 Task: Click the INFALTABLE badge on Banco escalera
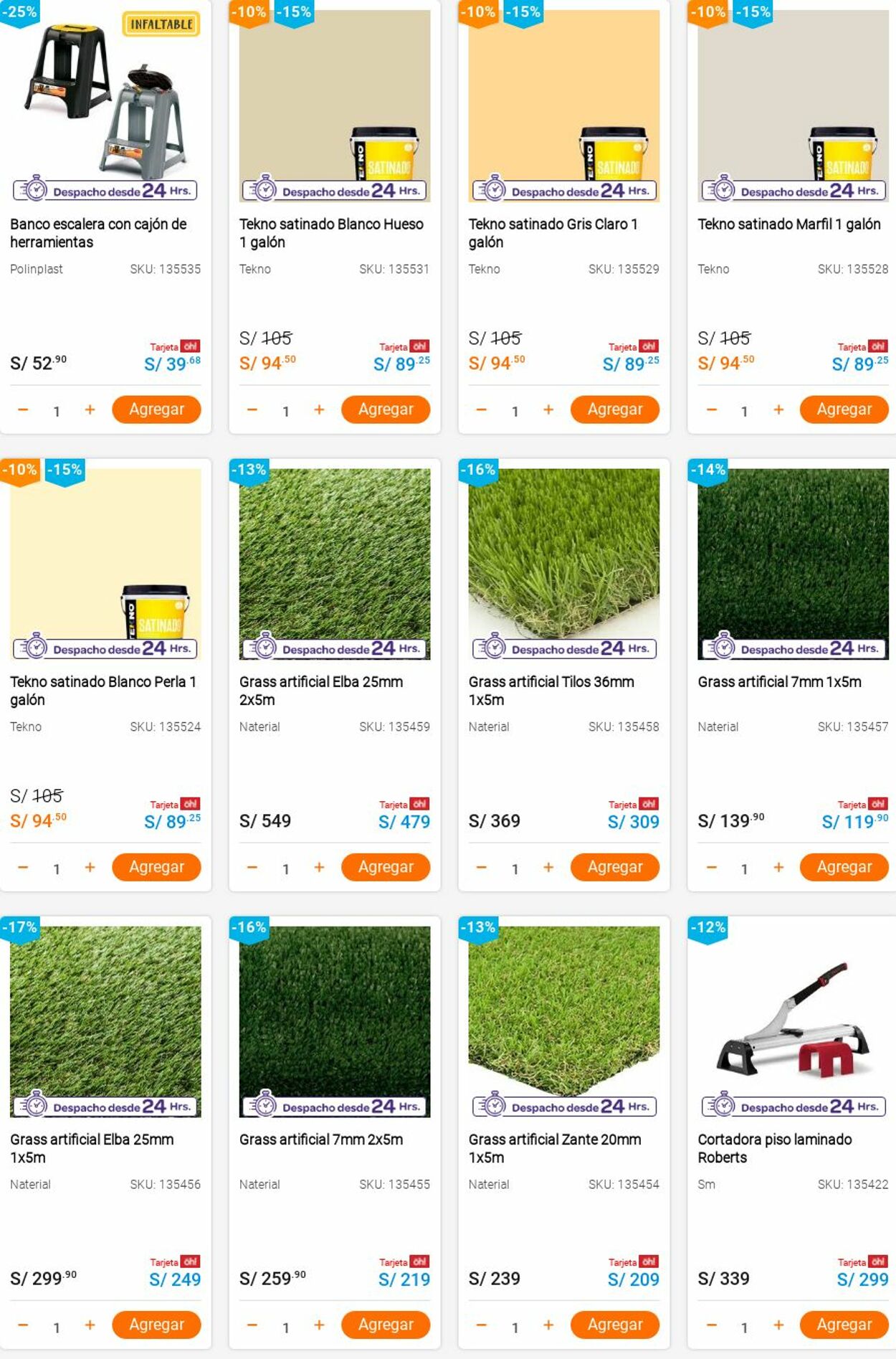tap(161, 22)
